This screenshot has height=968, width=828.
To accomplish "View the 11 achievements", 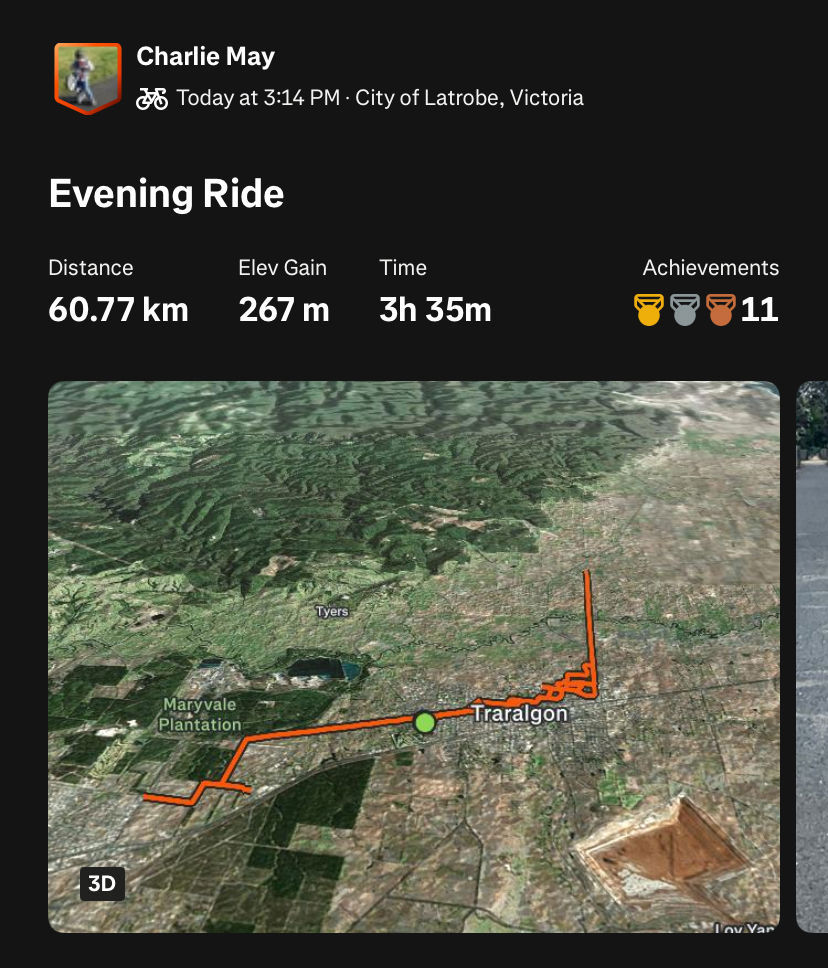I will pyautogui.click(x=707, y=309).
